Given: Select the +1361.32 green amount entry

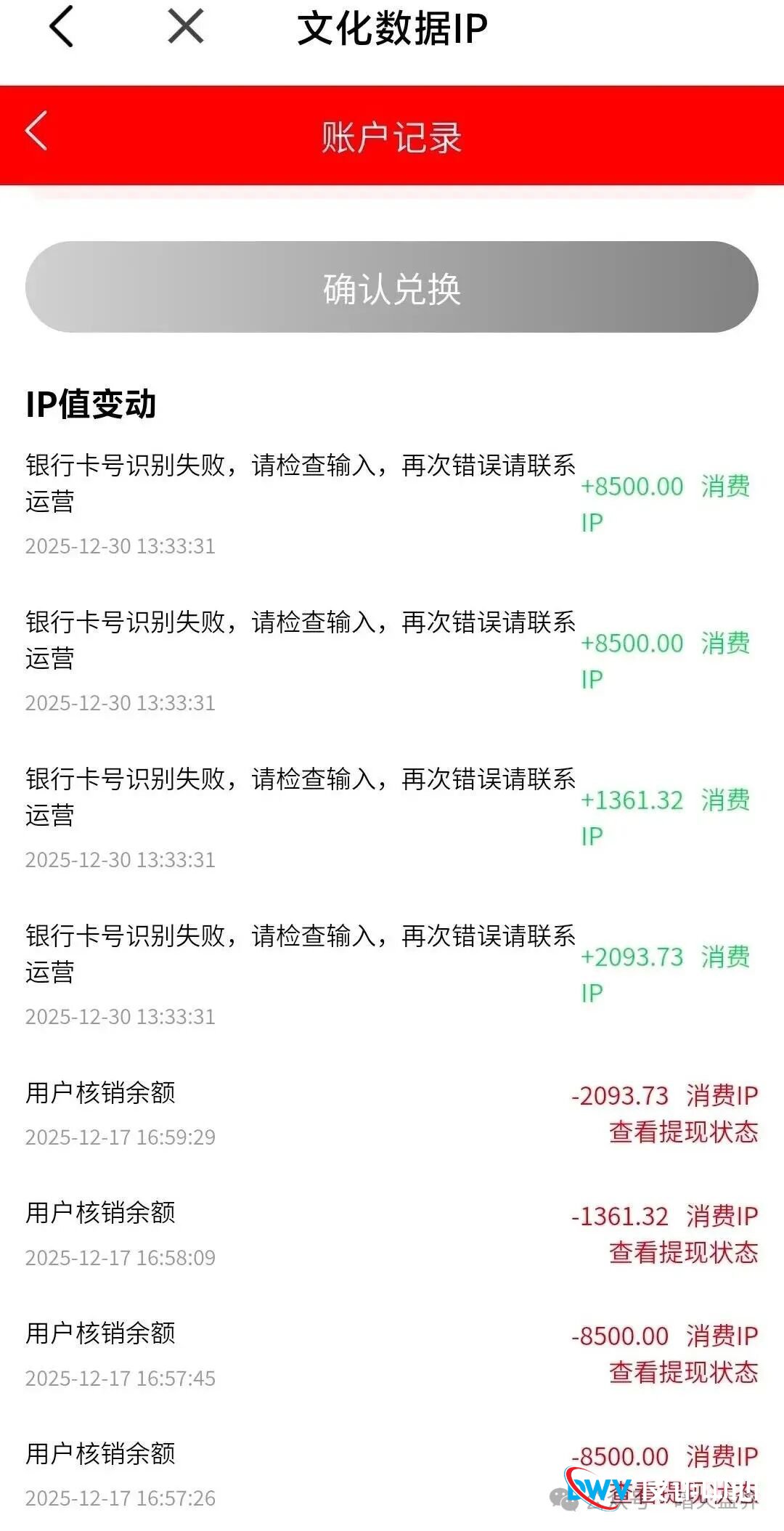Looking at the screenshot, I should (x=632, y=801).
